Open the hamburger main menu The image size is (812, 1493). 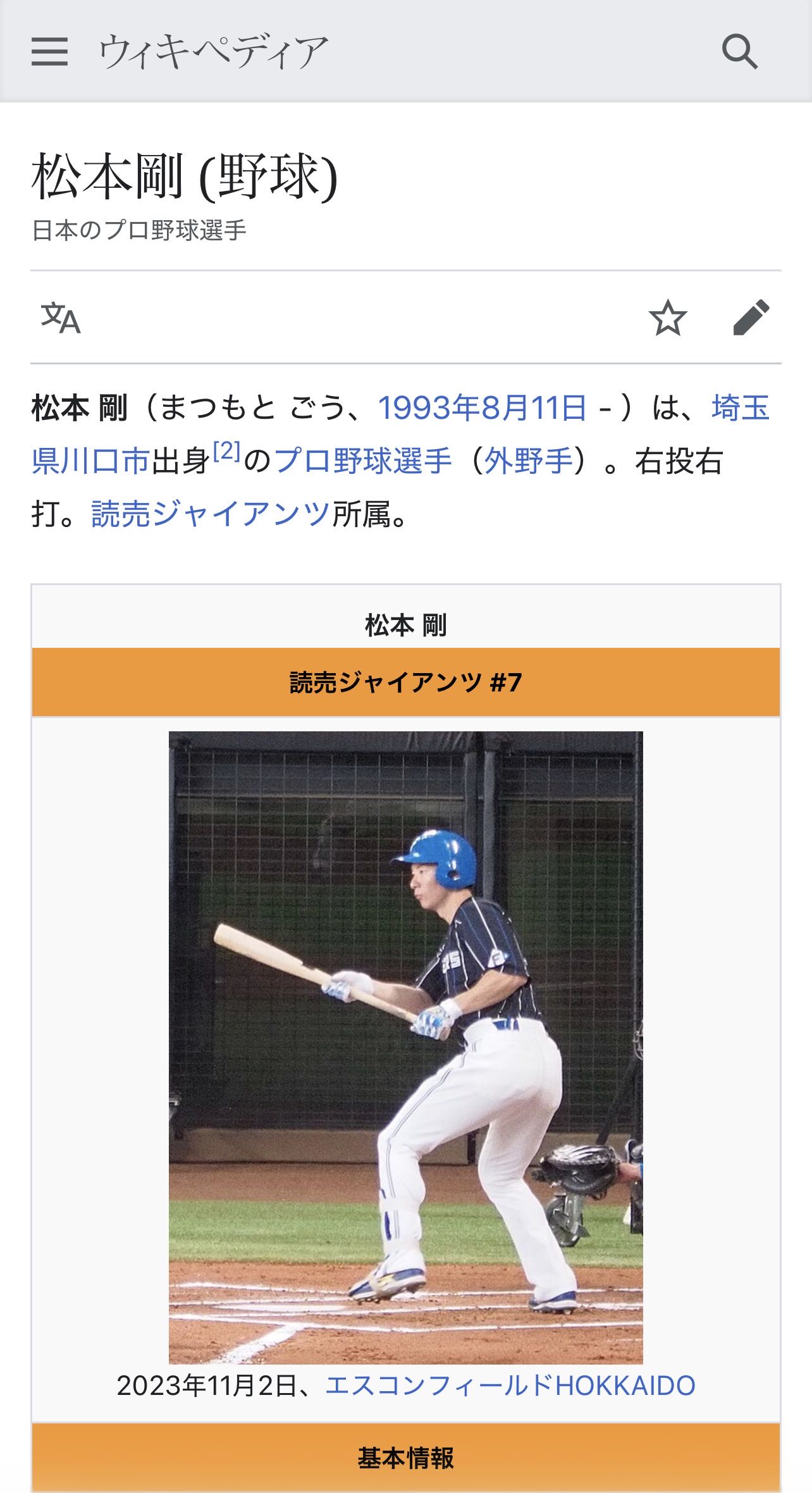click(x=49, y=51)
